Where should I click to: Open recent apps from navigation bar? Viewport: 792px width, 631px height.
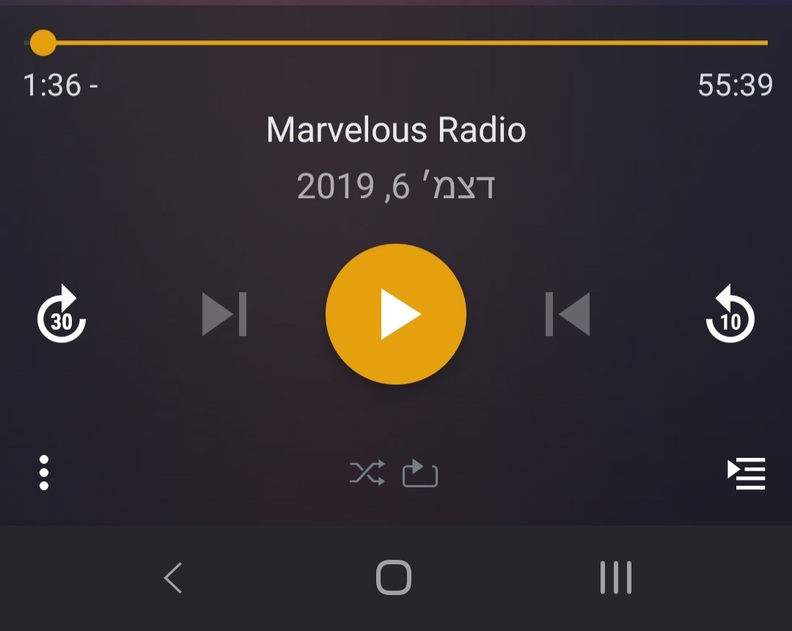click(615, 577)
